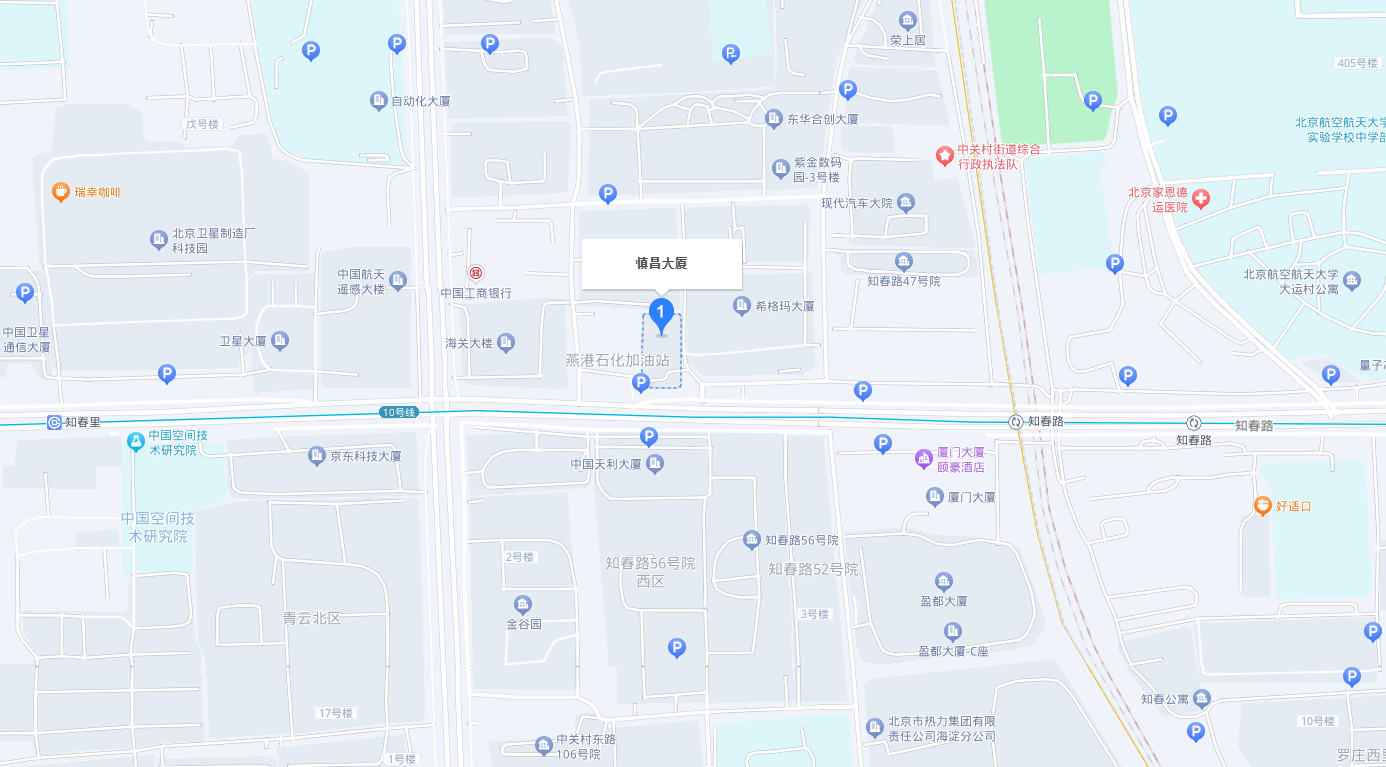
Task: Select 中关村街道综合行政执法队 government marker
Action: 943,156
